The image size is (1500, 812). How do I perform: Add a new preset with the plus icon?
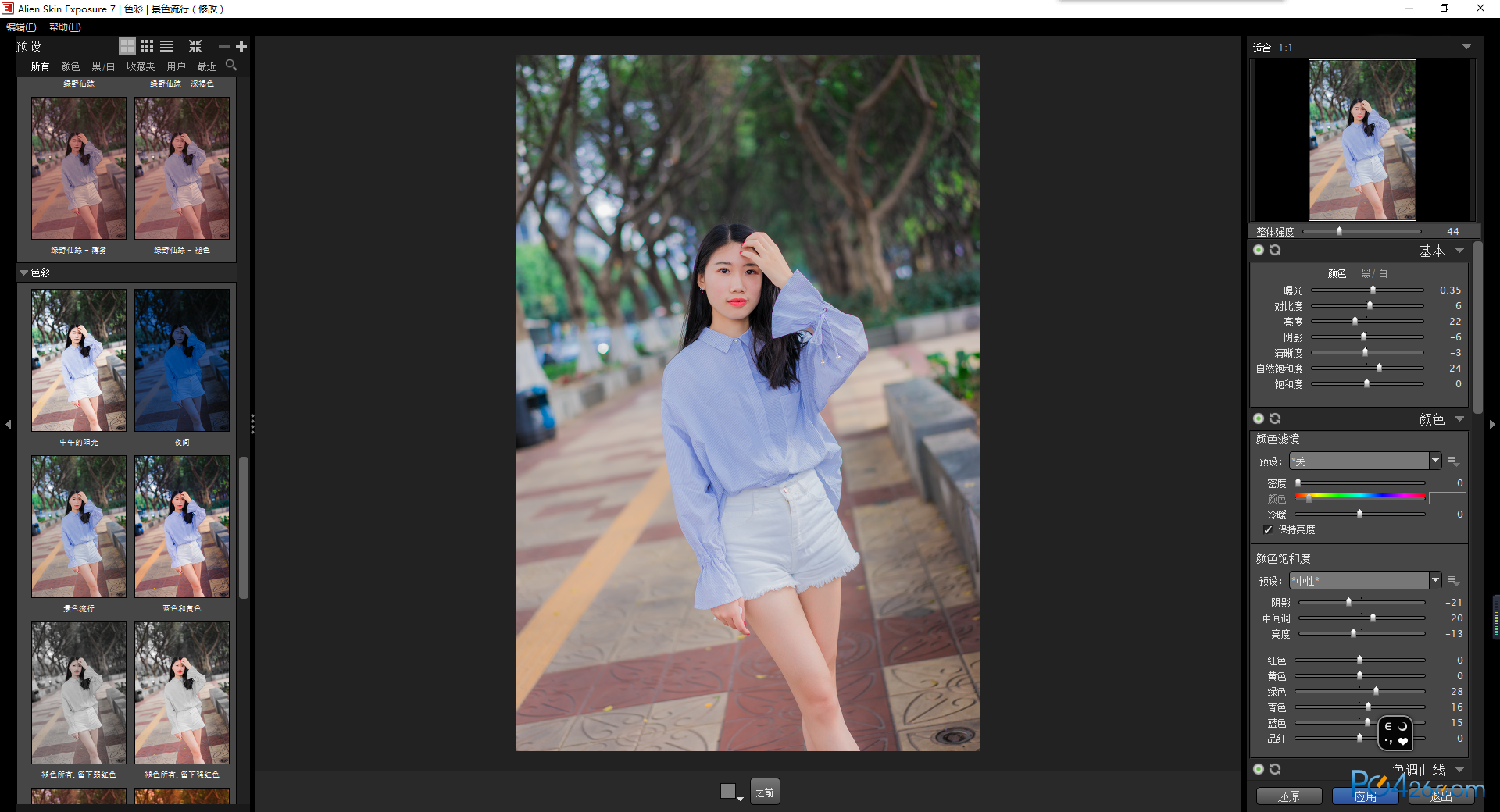pos(241,46)
